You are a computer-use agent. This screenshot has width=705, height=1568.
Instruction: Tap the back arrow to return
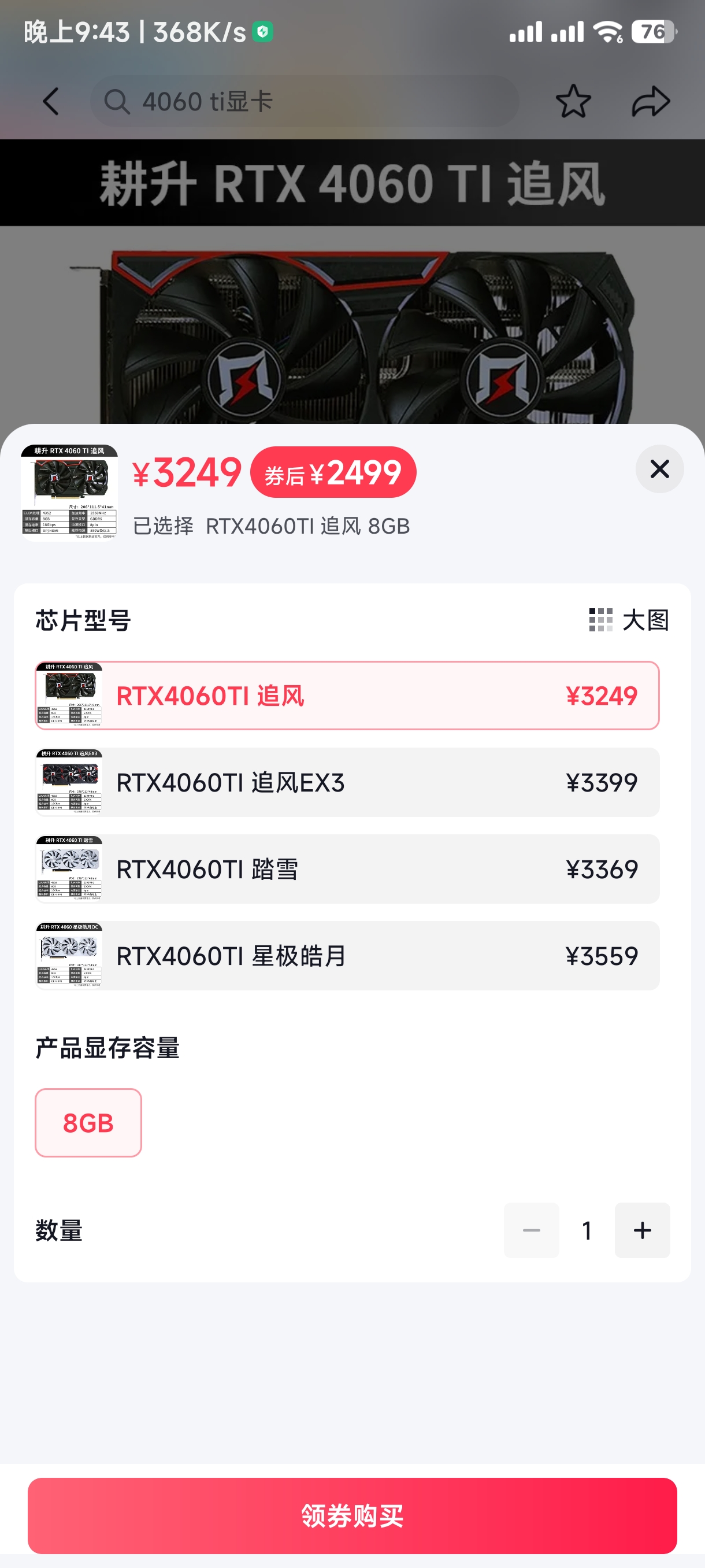(x=51, y=101)
